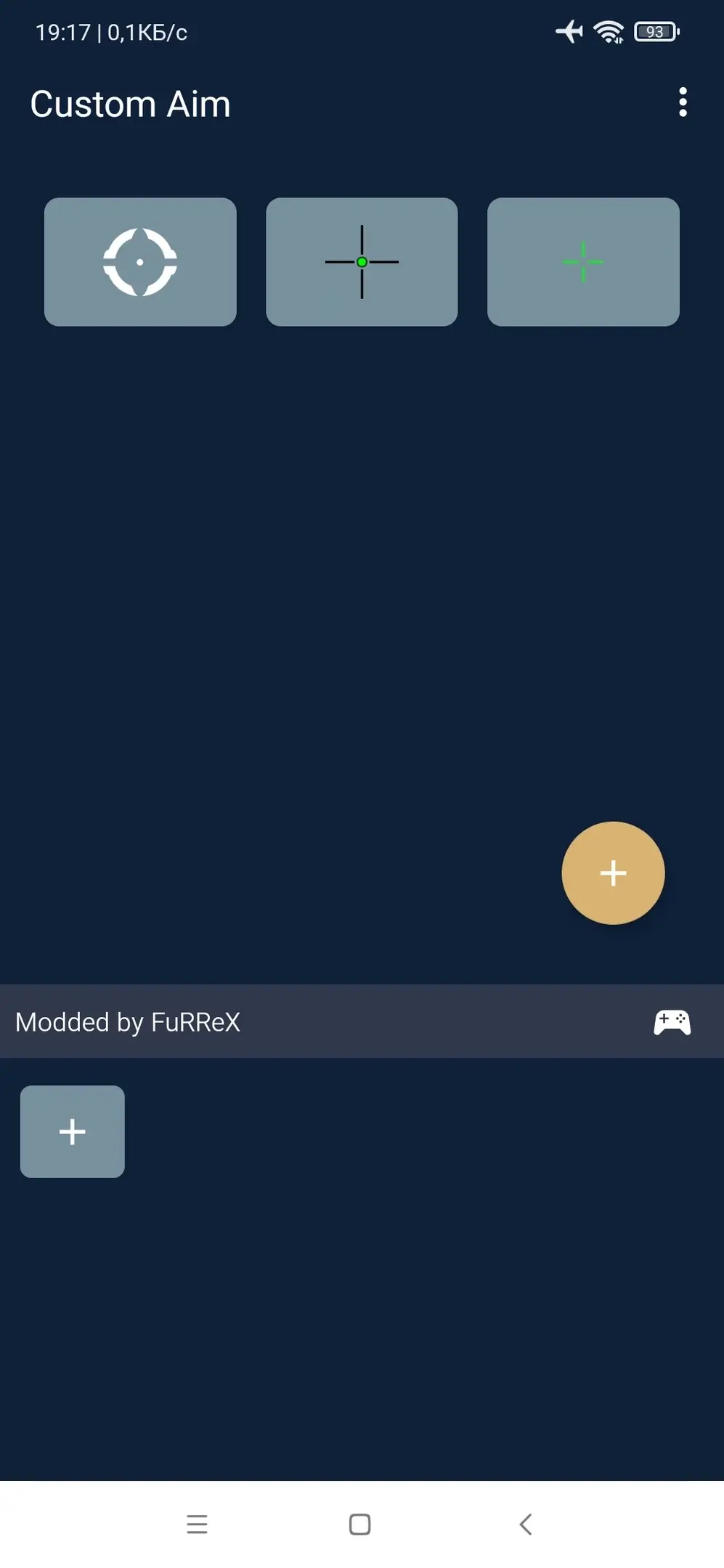
Task: Select the small green crosshair tile
Action: [583, 262]
